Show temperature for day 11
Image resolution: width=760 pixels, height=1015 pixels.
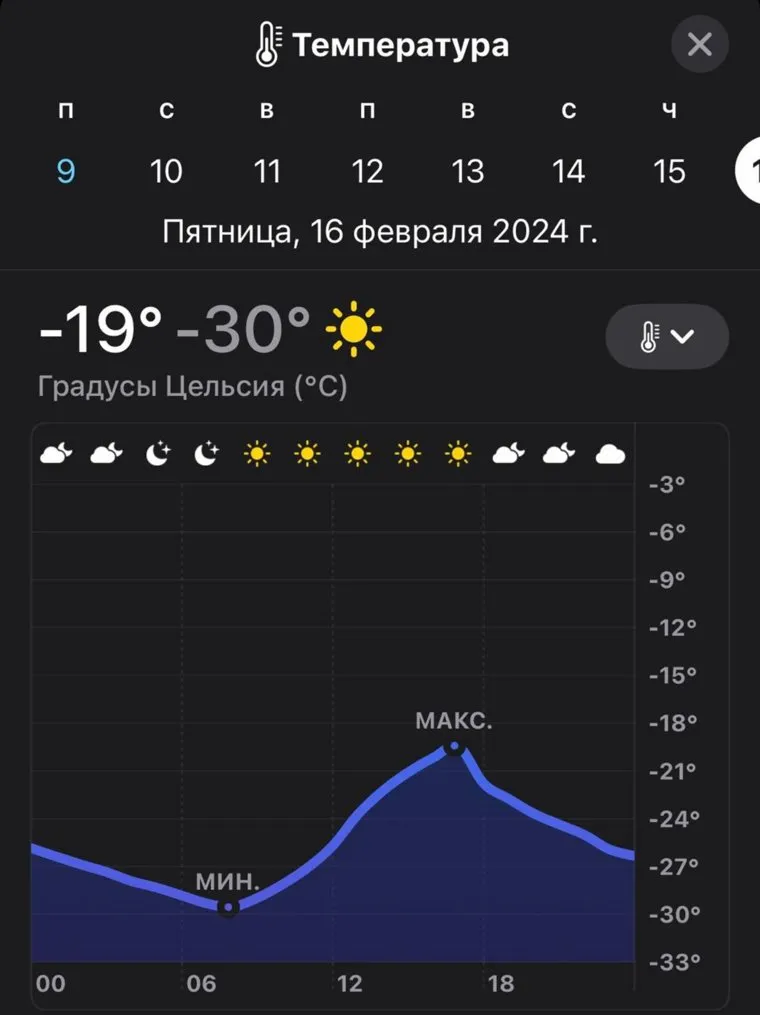(267, 172)
